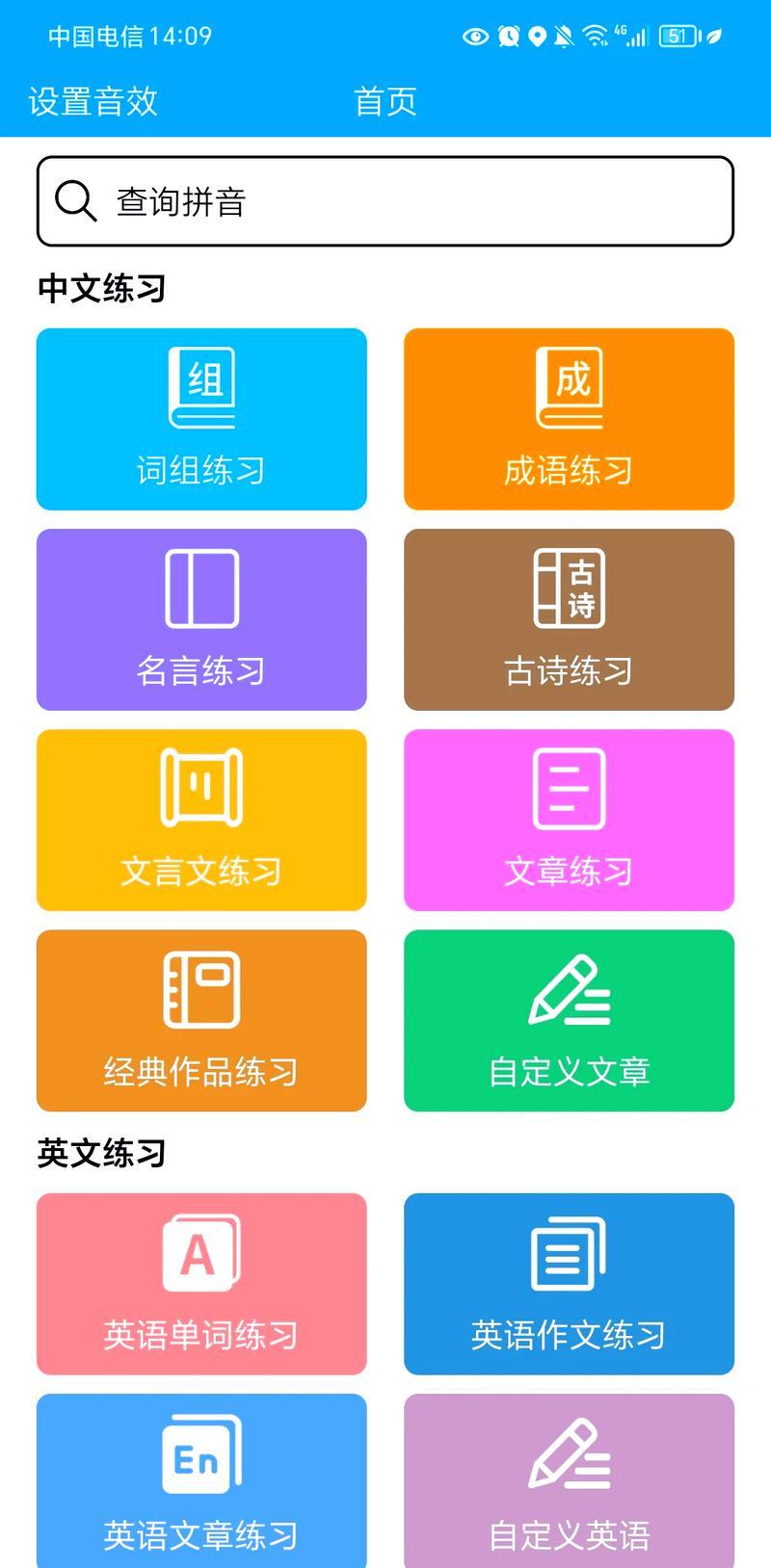Start 成语练习

pos(569,419)
